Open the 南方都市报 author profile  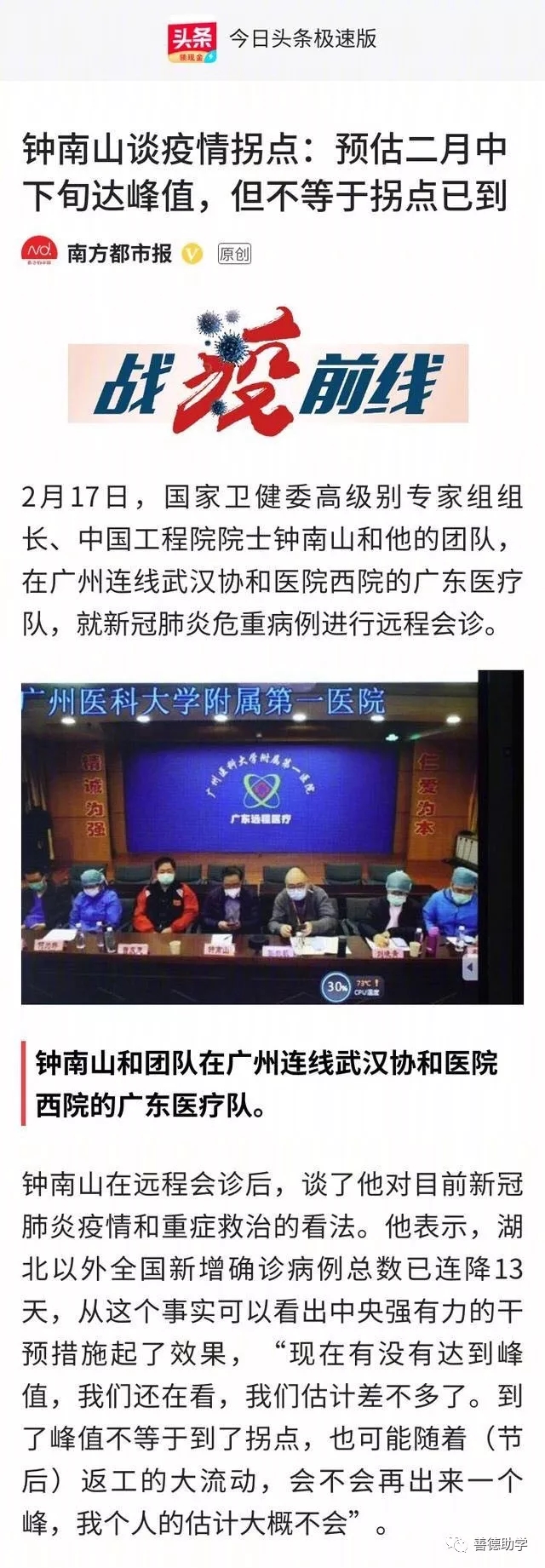119,253
